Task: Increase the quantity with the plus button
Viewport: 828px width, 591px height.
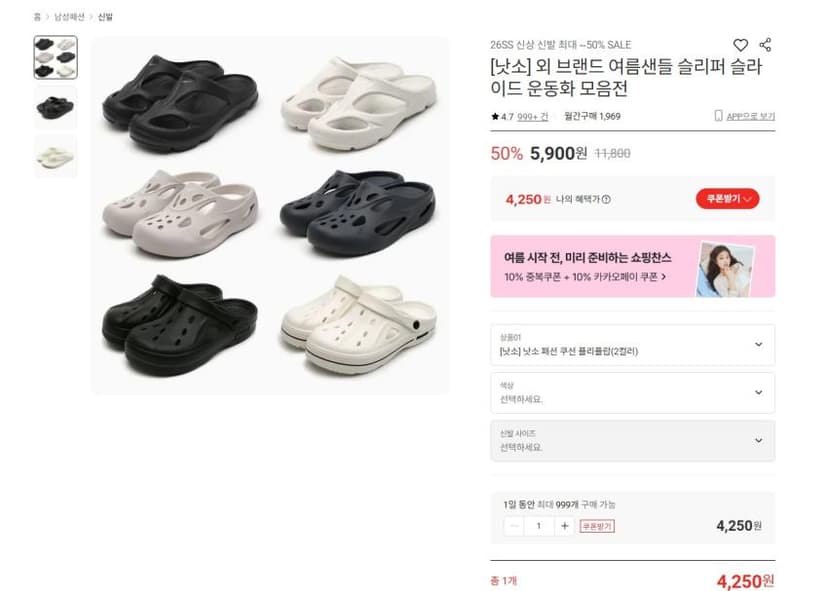Action: point(564,526)
